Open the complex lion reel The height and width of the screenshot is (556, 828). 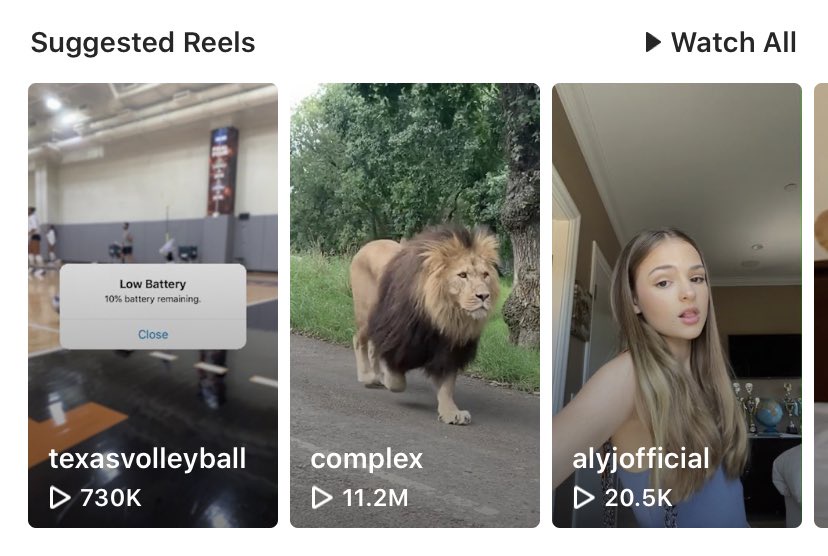click(414, 305)
